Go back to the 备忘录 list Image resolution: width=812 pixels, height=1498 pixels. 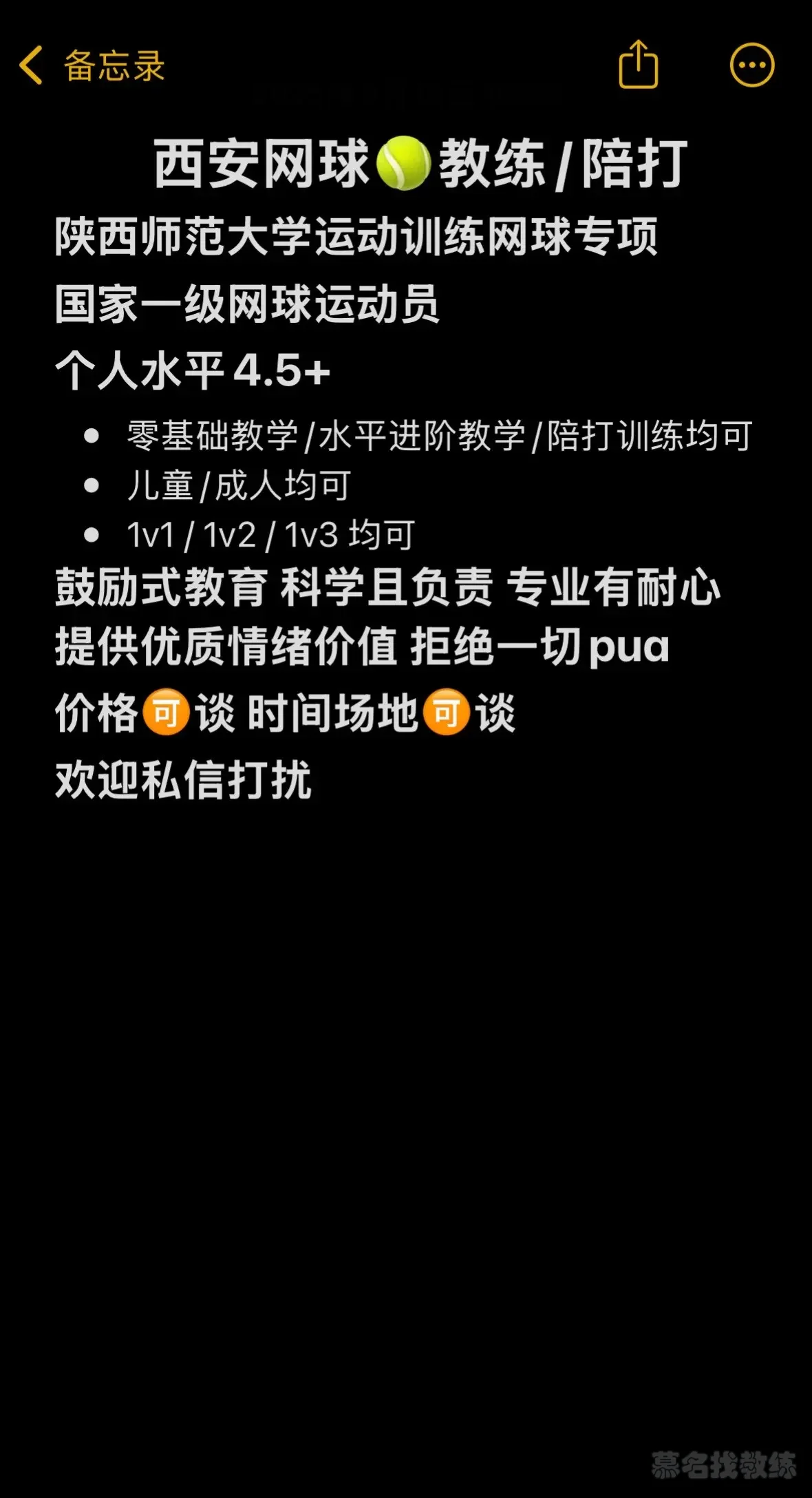[x=91, y=66]
